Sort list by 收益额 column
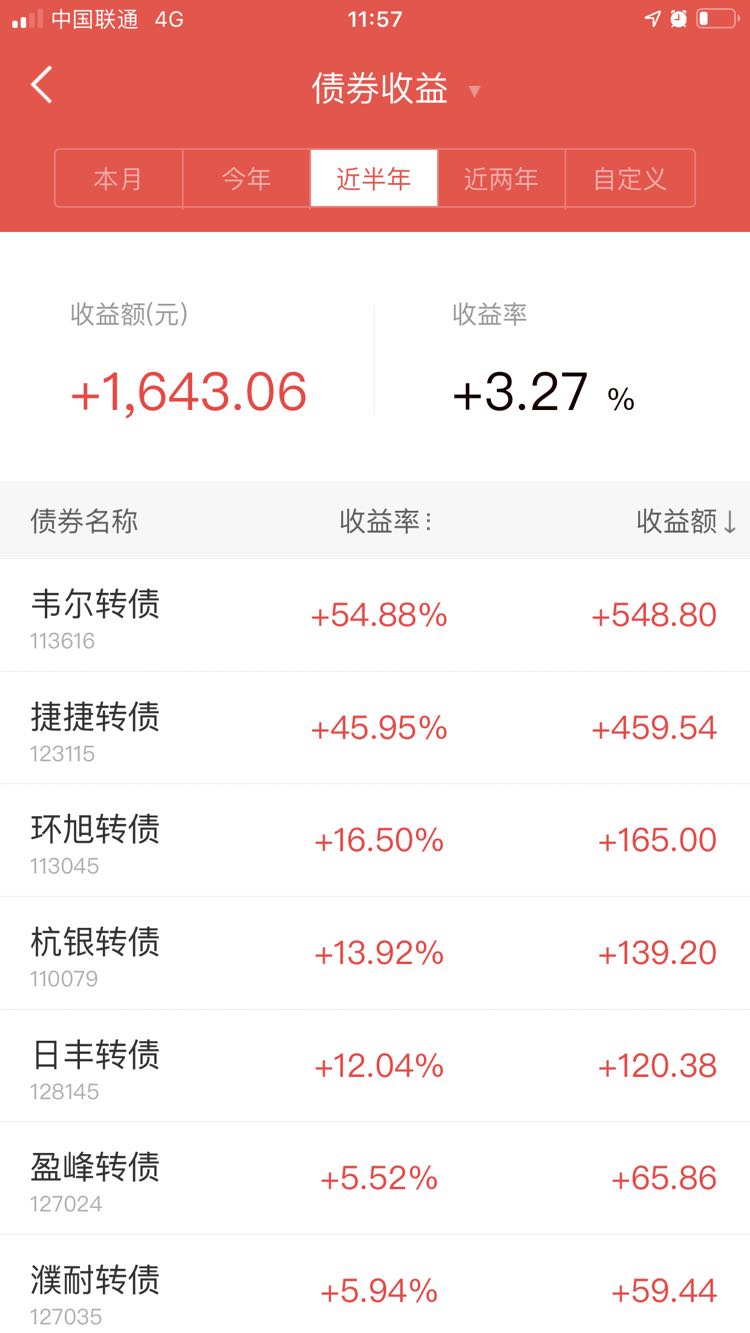Screen dimensions: 750x1333 pos(686,521)
